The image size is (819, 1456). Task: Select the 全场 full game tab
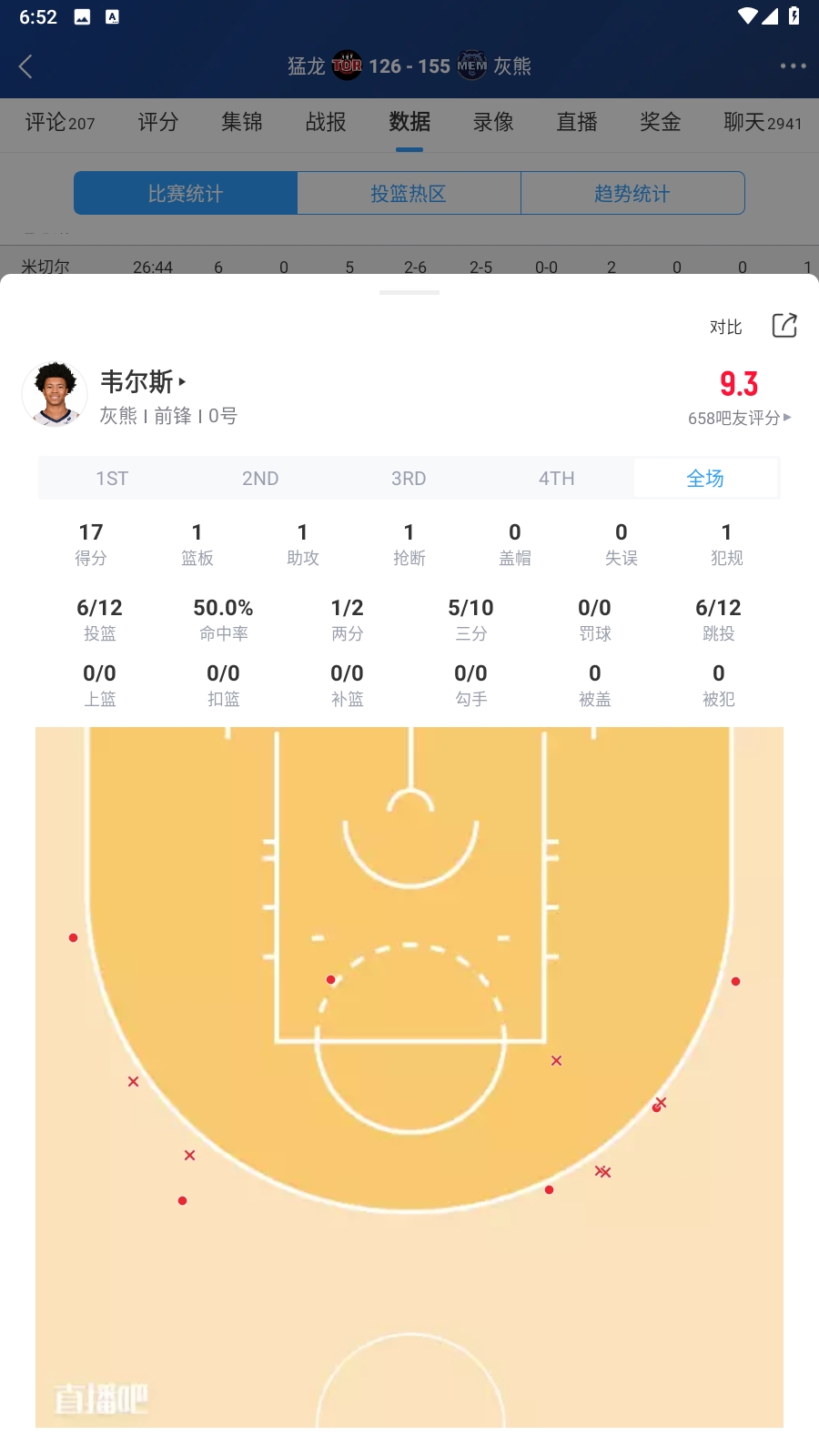(x=705, y=479)
